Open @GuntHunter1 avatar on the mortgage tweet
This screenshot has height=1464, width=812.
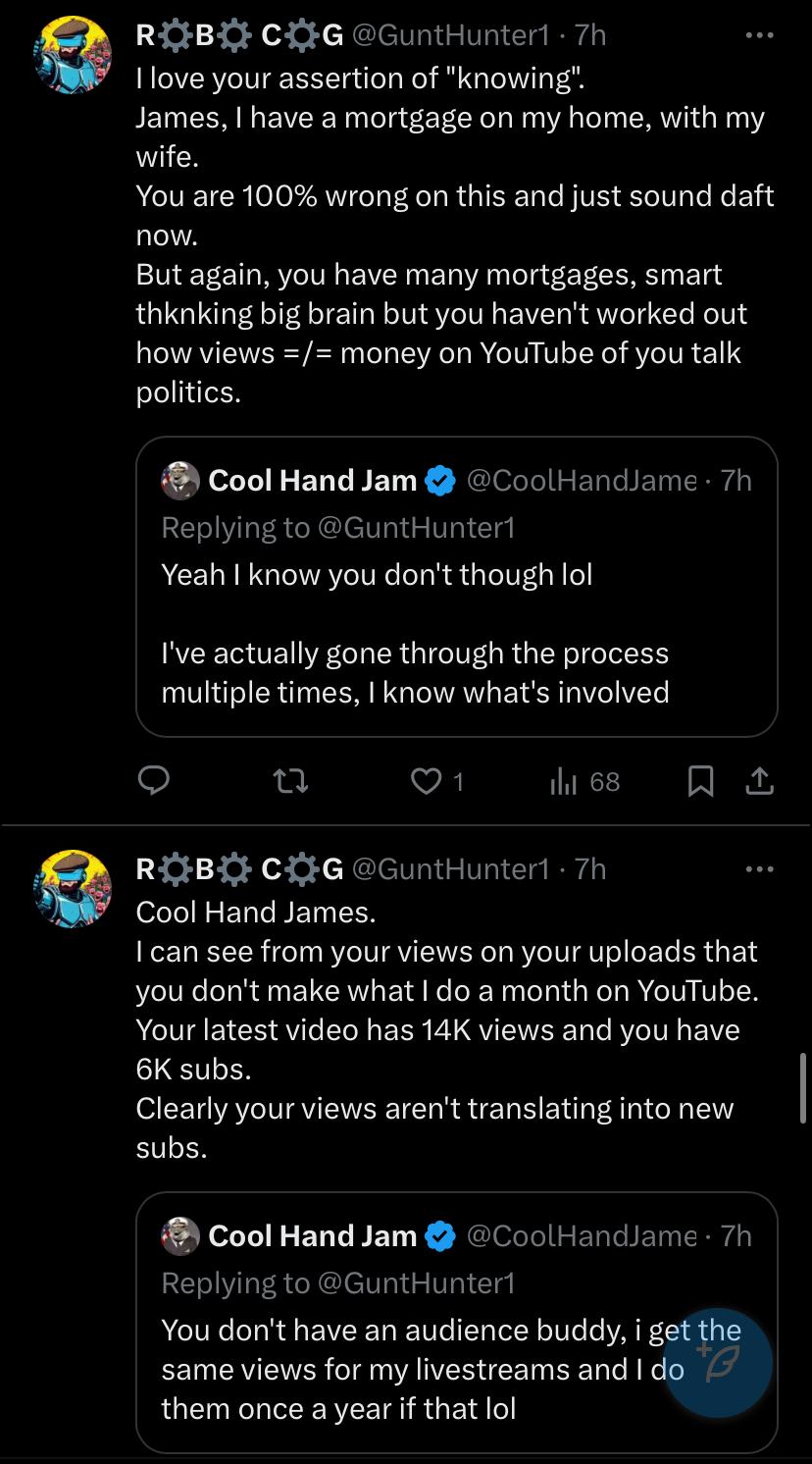click(73, 55)
